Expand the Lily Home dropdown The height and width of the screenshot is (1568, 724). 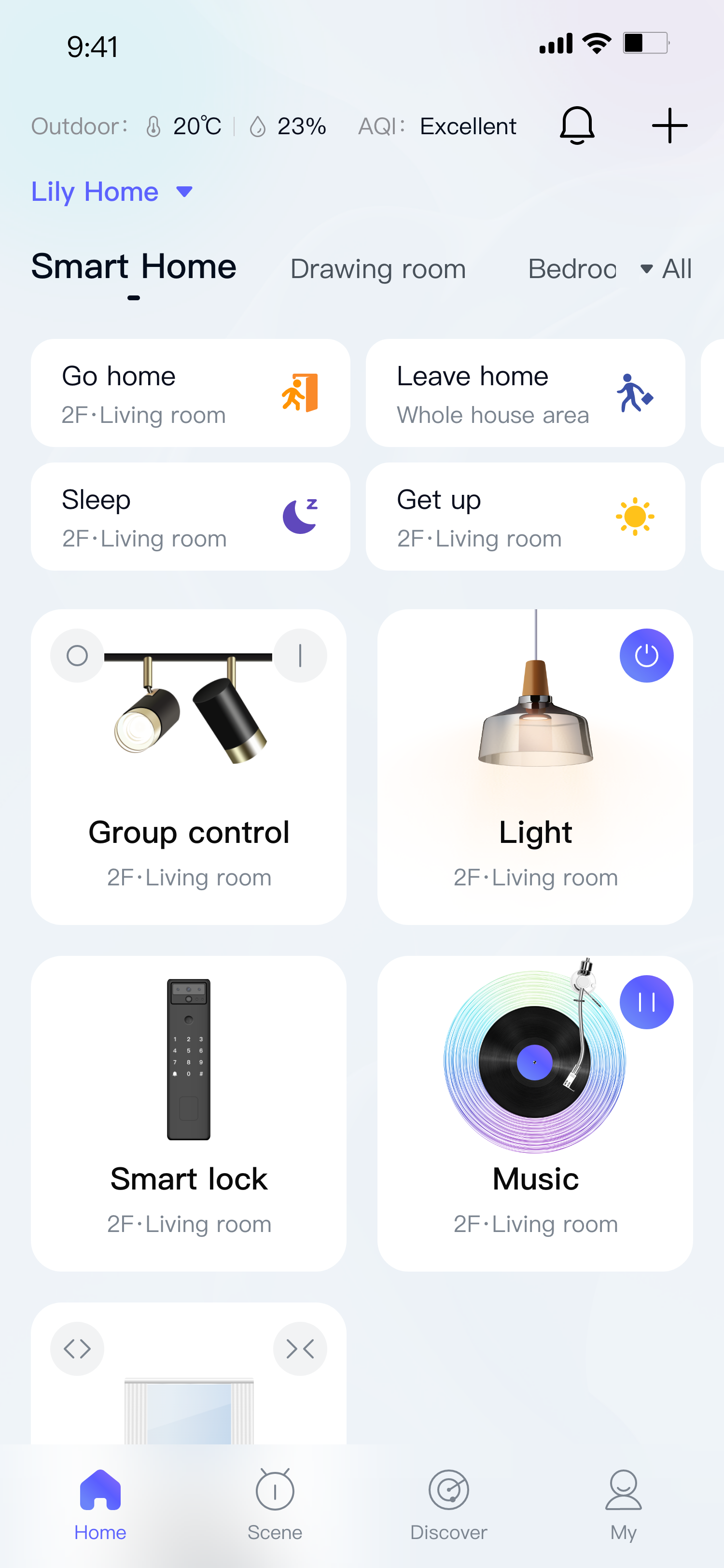[112, 192]
